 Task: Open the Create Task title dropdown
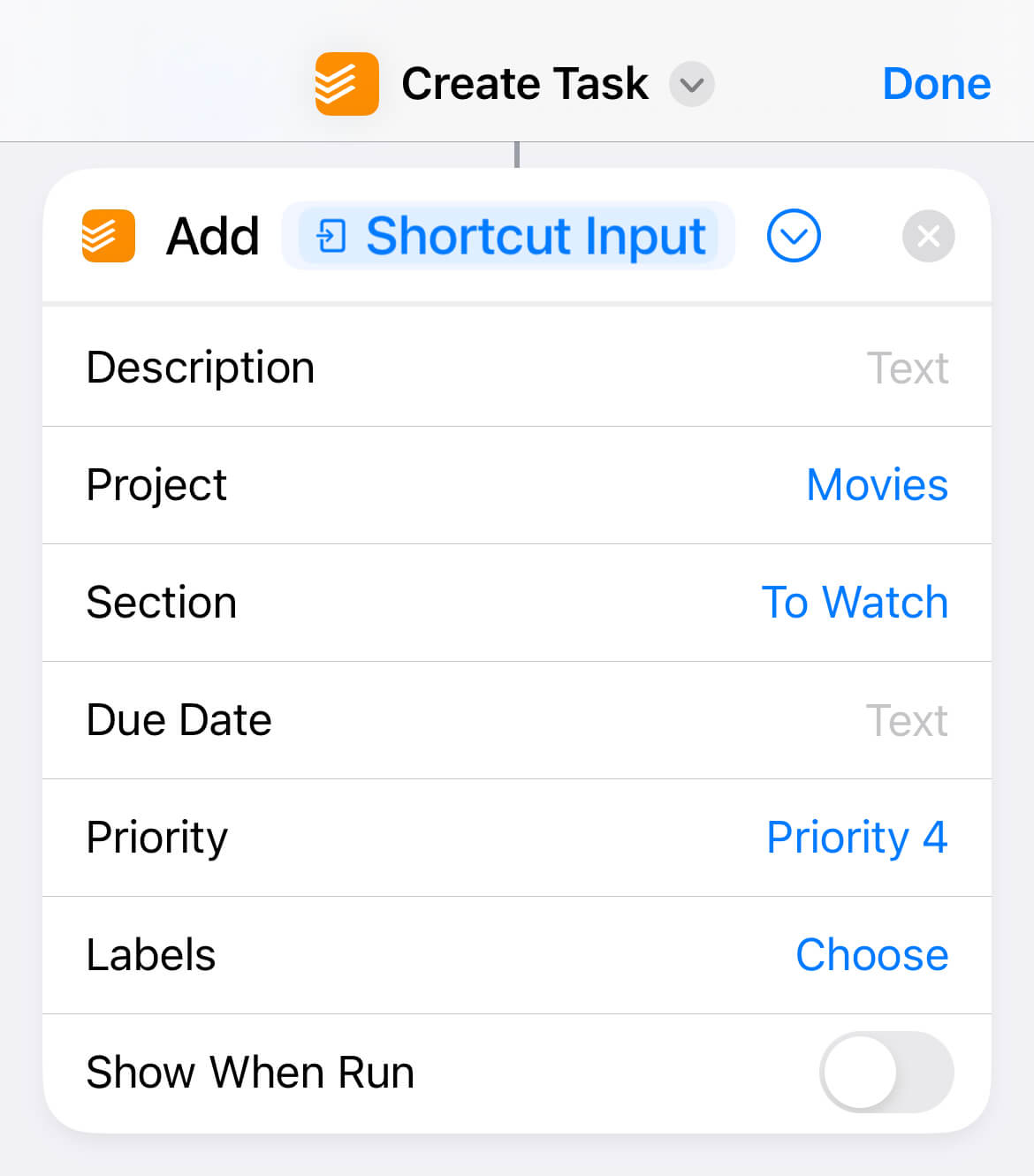(x=691, y=85)
